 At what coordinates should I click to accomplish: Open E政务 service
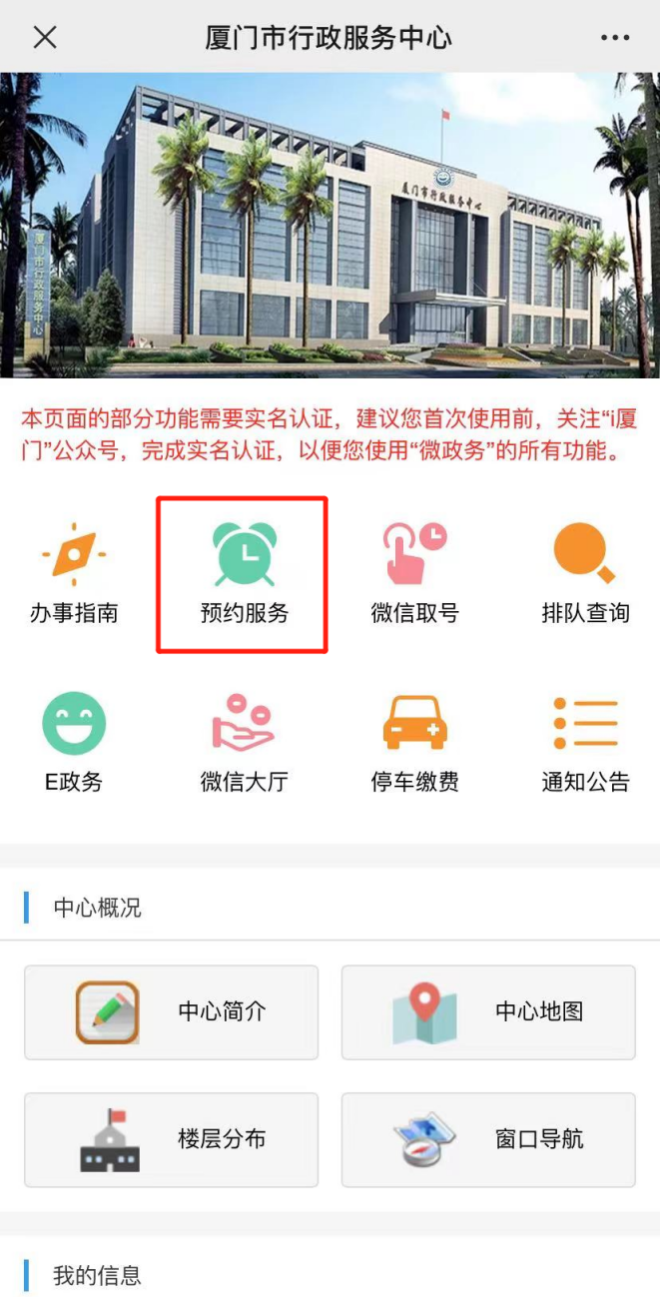coord(74,742)
